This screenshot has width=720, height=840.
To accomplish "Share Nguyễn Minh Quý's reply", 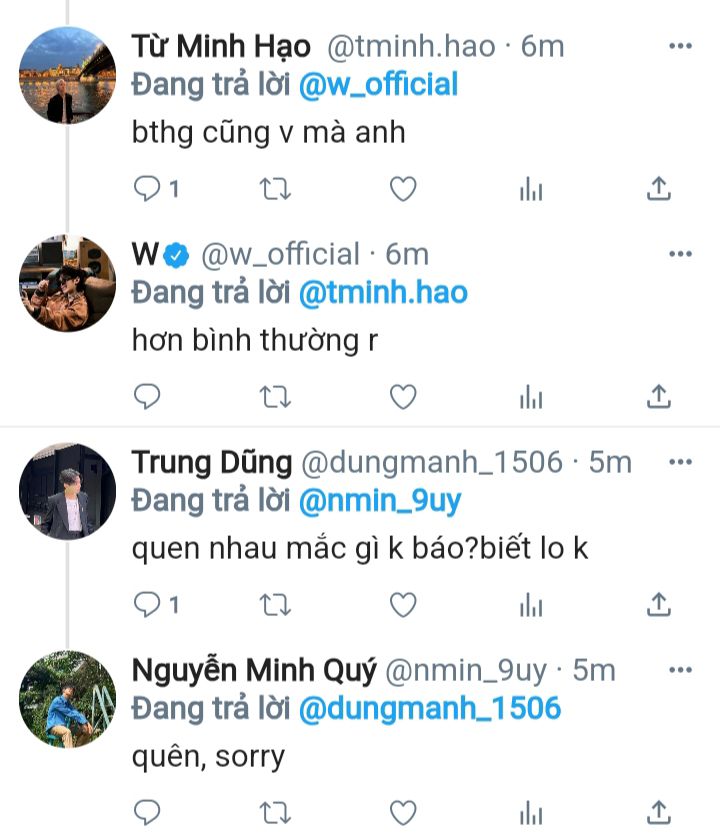I will [x=658, y=811].
